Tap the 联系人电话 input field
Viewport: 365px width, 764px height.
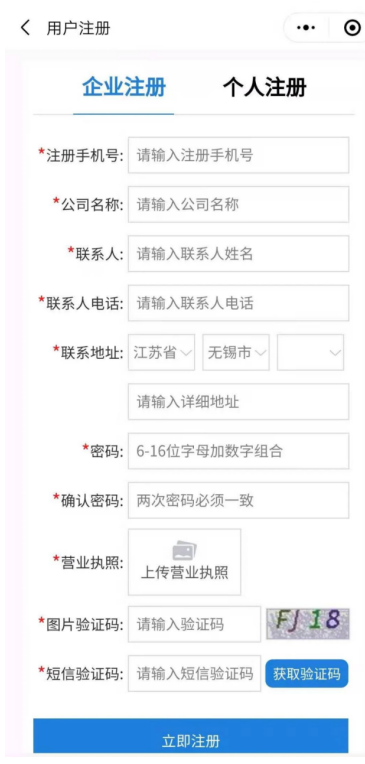click(238, 303)
